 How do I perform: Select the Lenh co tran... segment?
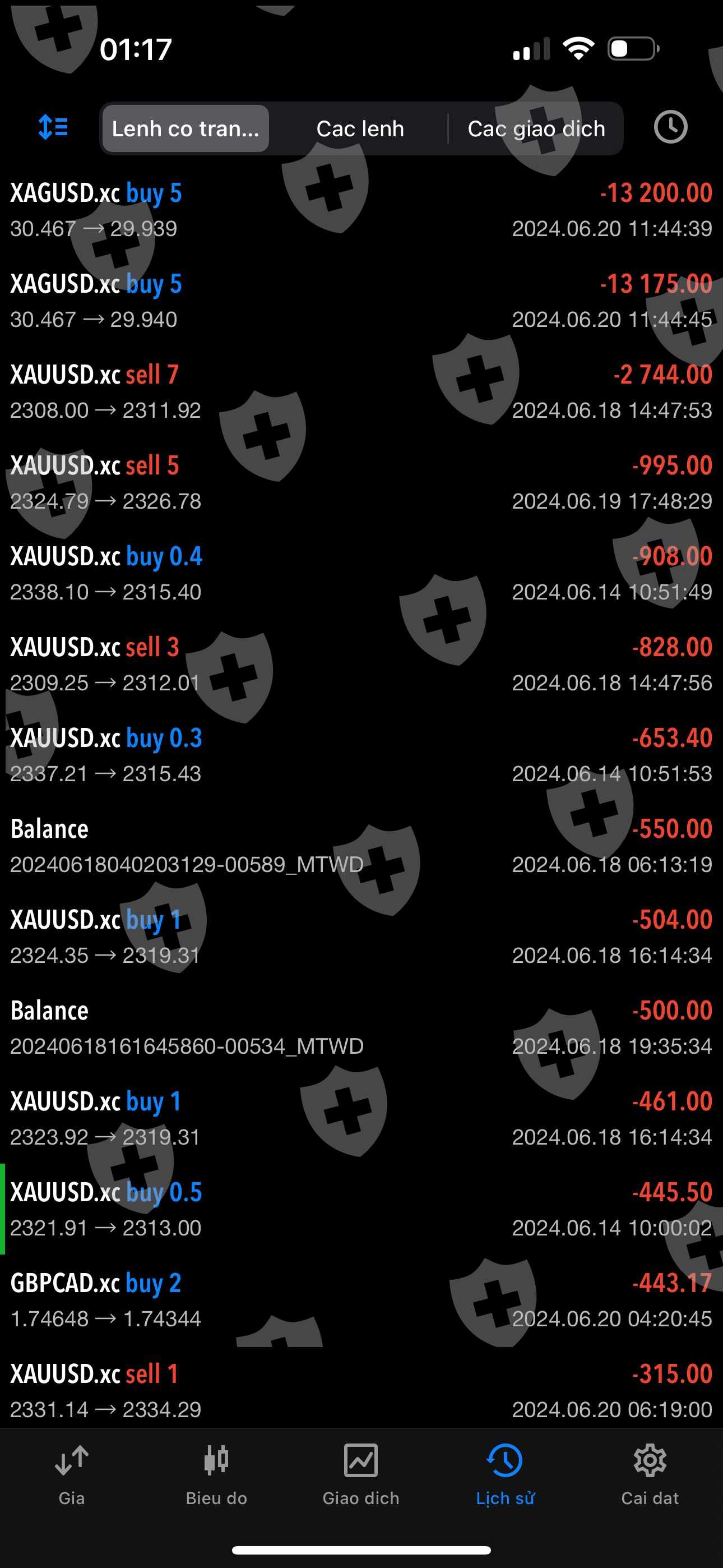pos(186,129)
